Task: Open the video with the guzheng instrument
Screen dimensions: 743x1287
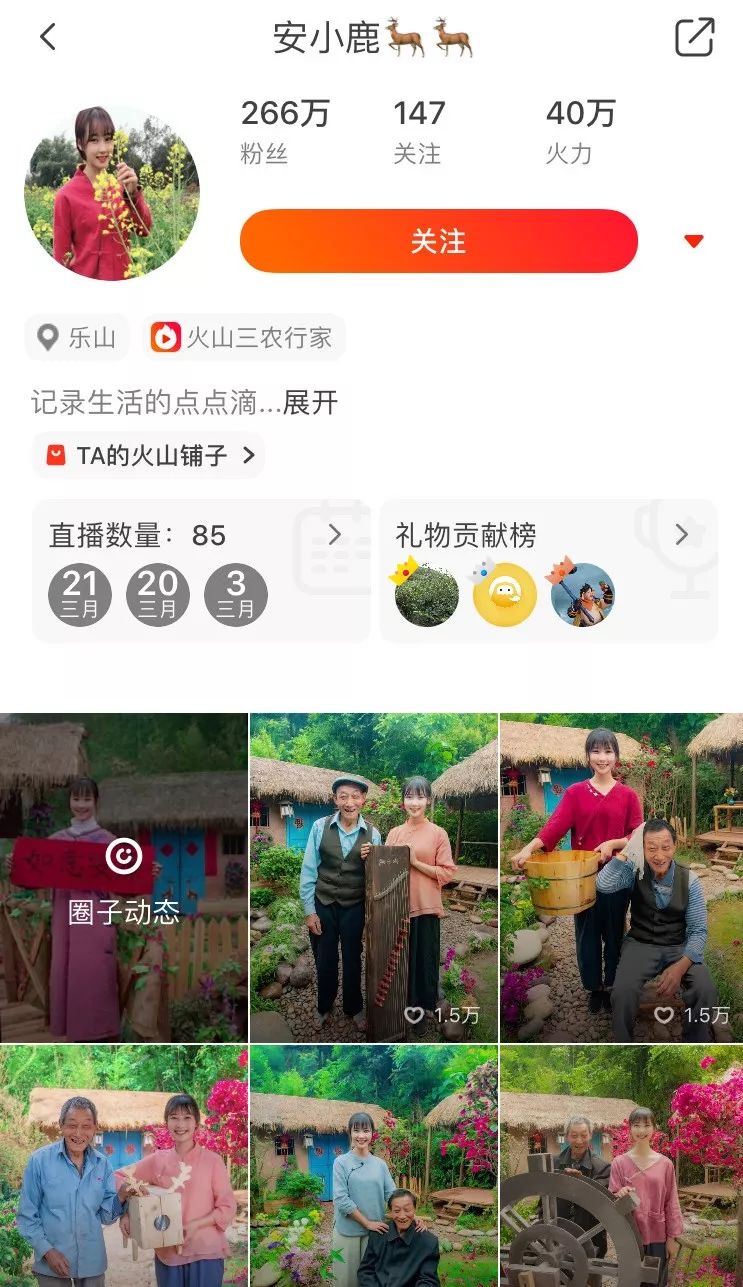Action: click(373, 877)
